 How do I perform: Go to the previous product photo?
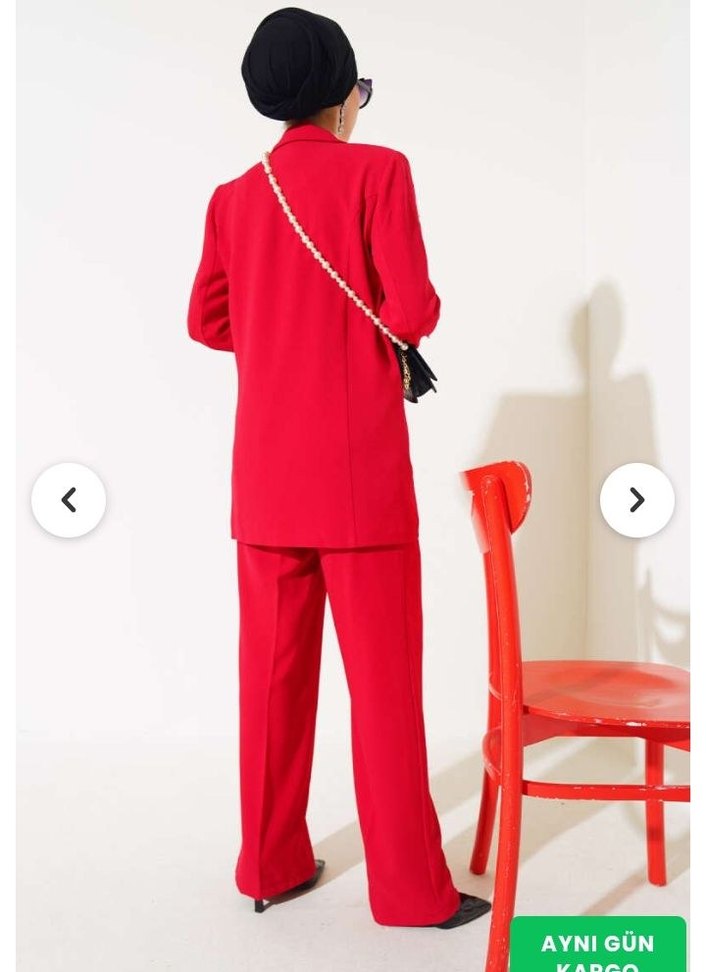tap(68, 500)
